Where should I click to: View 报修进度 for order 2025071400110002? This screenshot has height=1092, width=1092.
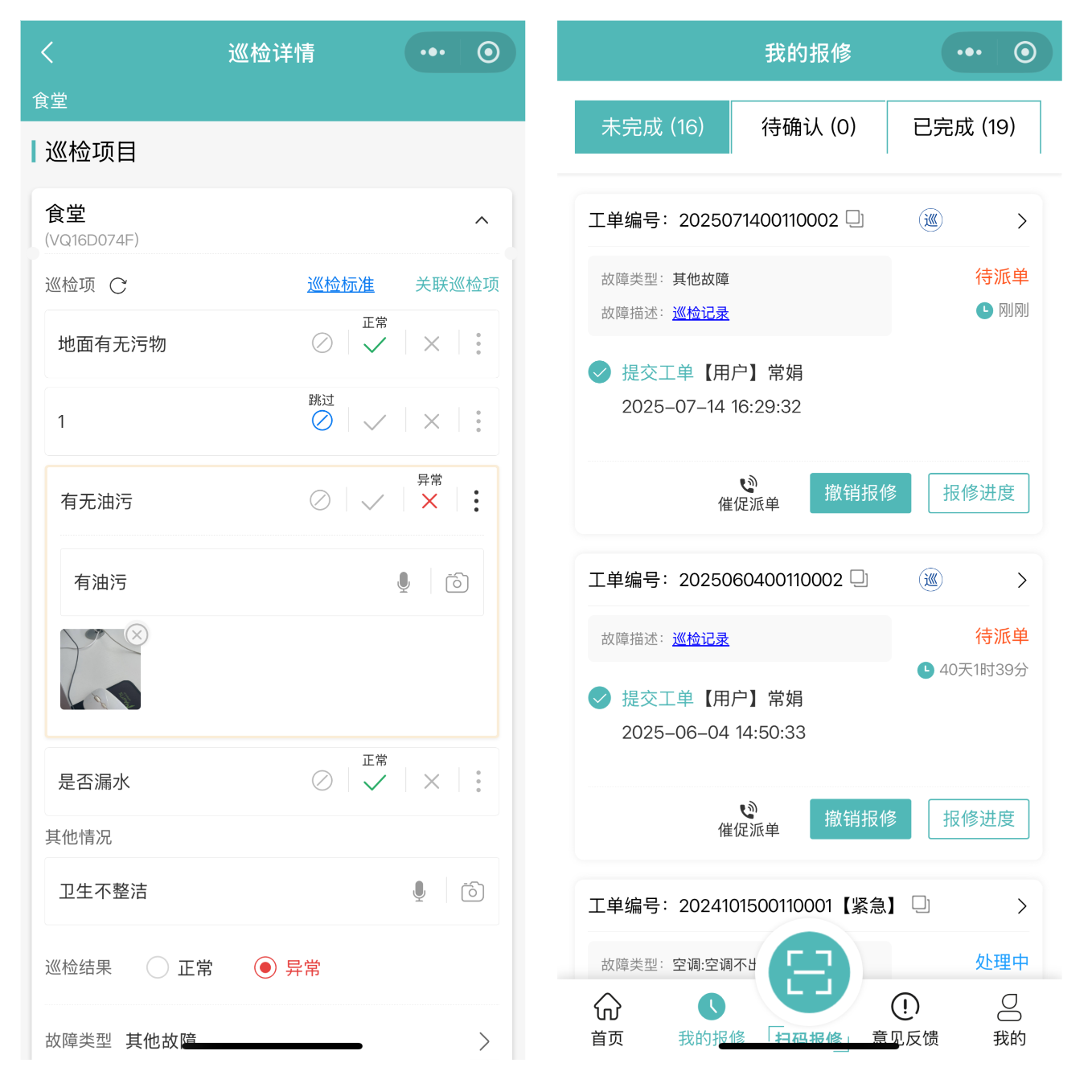[x=978, y=493]
